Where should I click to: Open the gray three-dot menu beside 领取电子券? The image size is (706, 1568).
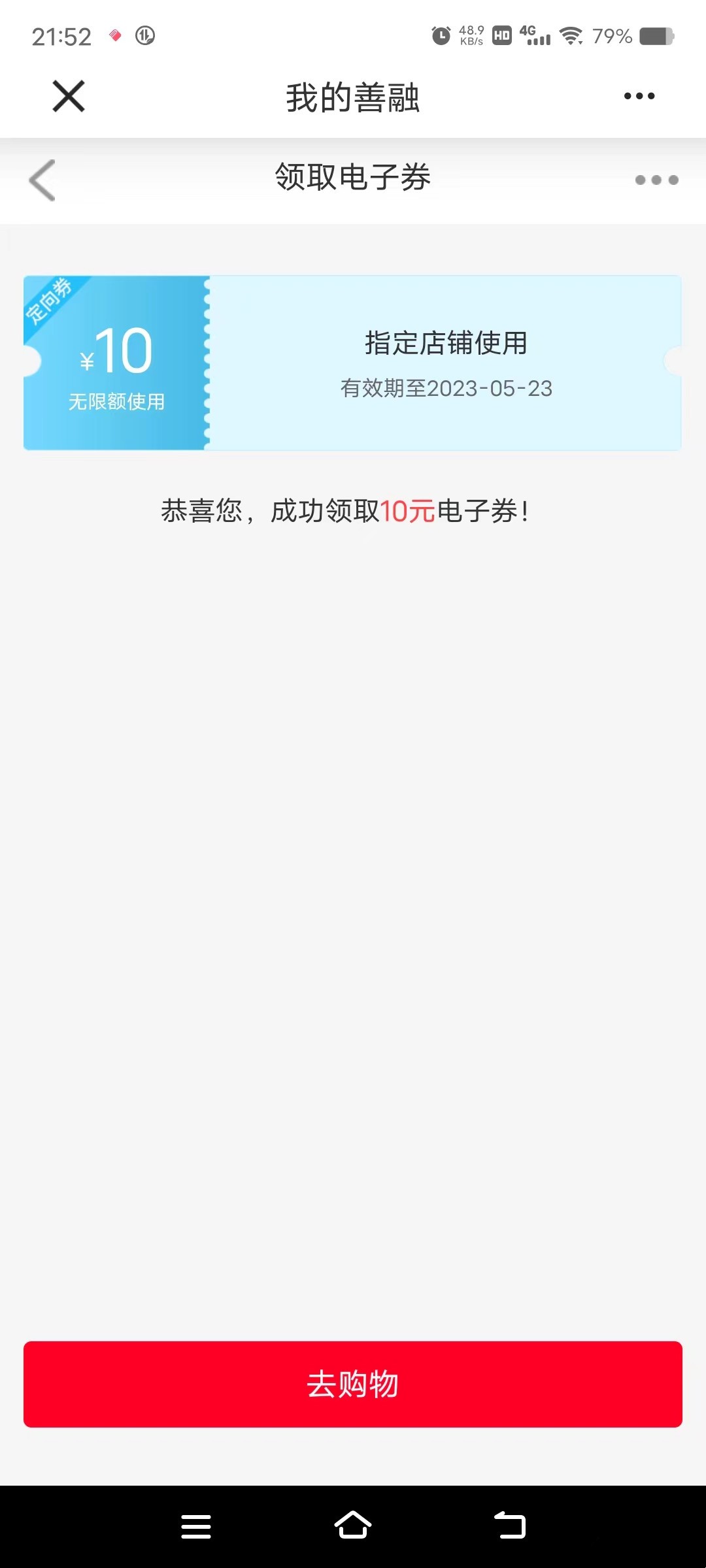(656, 180)
